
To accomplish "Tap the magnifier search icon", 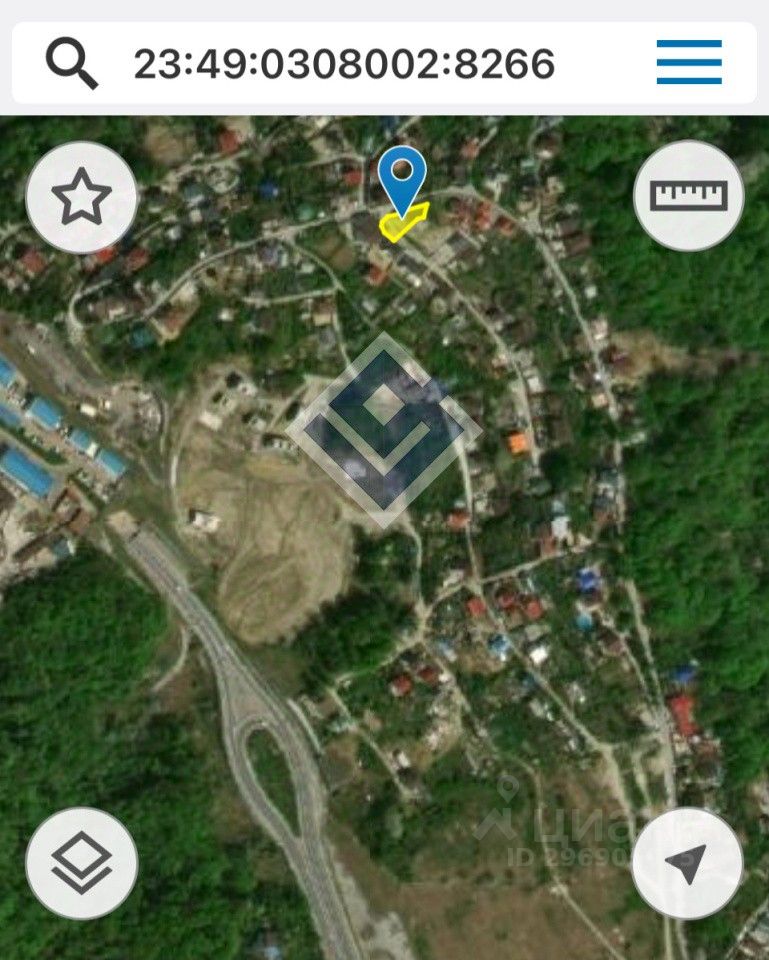I will click(x=71, y=64).
